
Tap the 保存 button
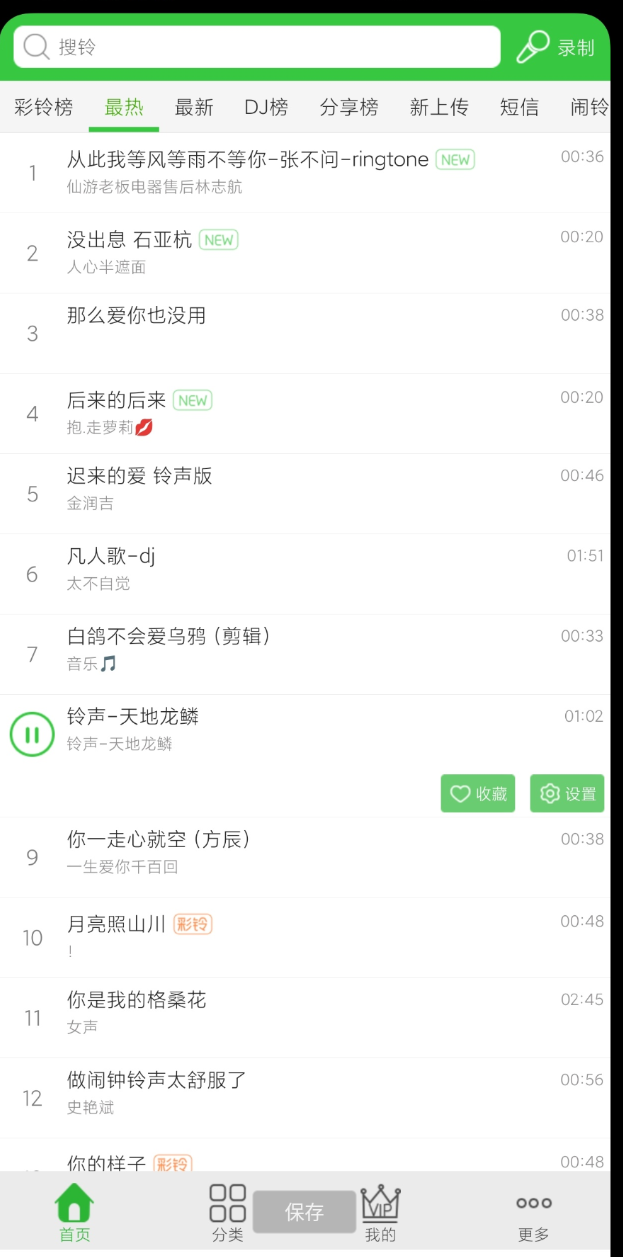pyautogui.click(x=304, y=1212)
